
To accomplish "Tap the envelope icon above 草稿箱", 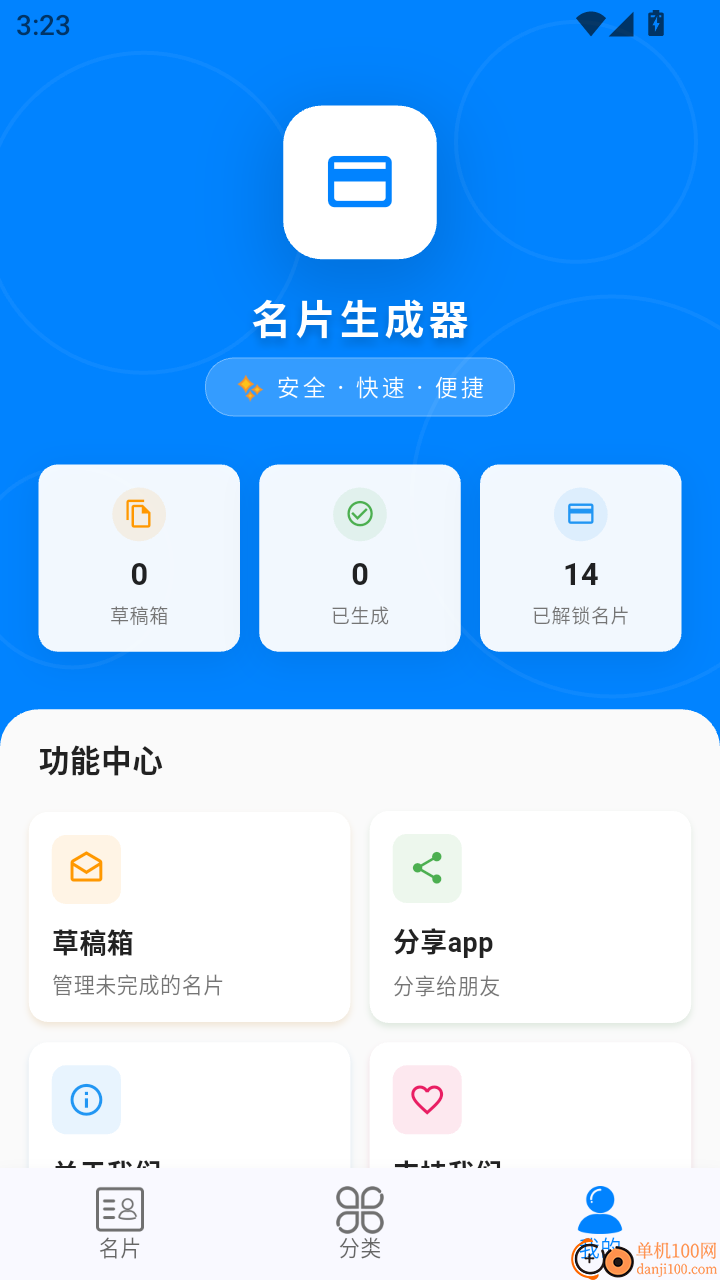I will click(86, 869).
